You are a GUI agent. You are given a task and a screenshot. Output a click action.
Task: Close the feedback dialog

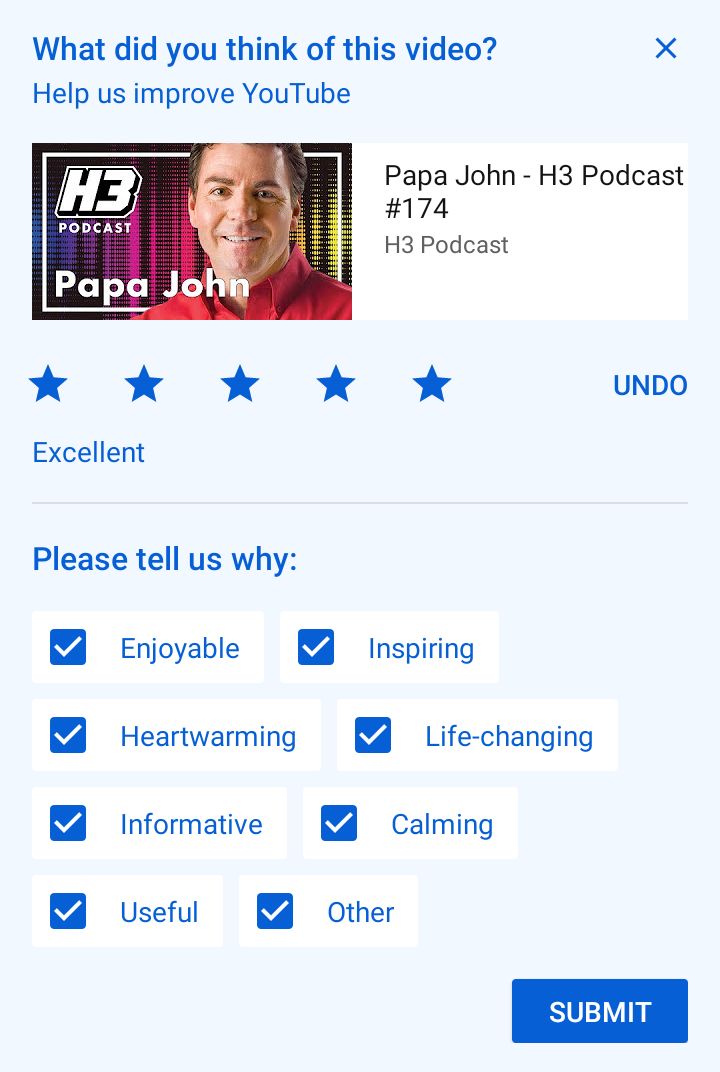click(666, 47)
